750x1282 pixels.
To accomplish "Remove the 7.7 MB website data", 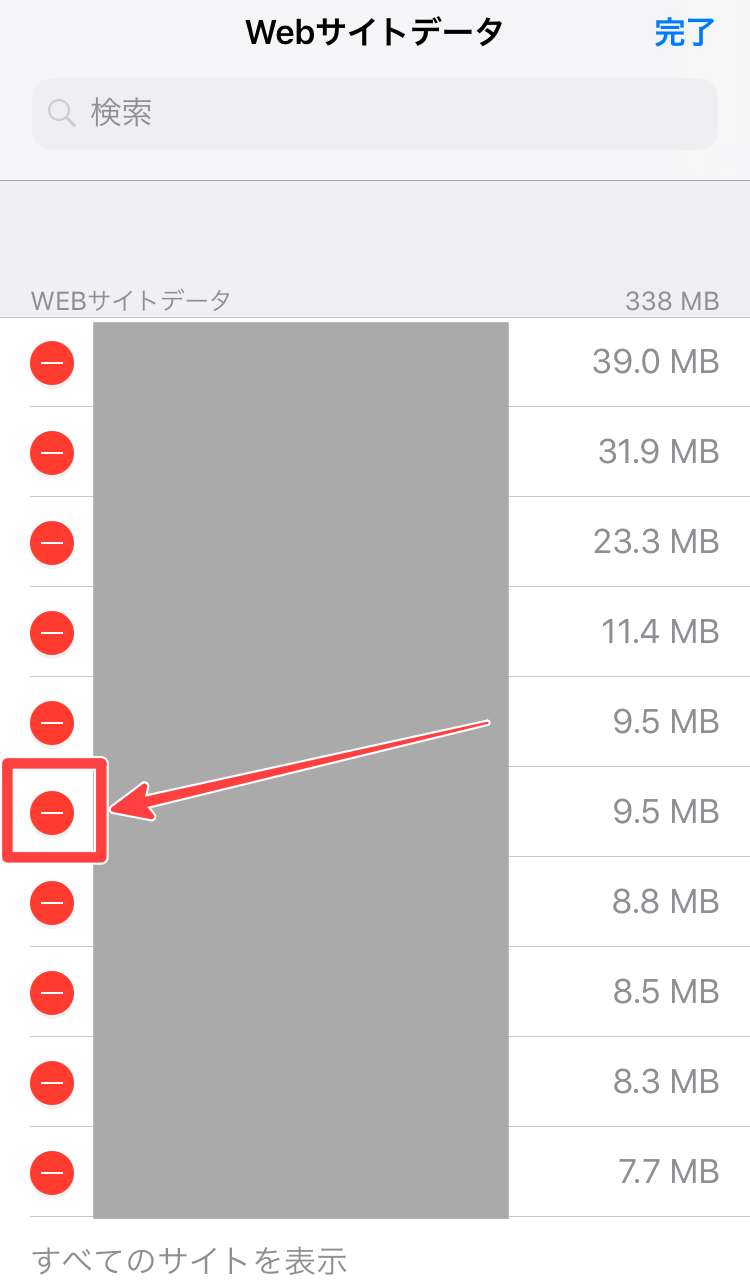I will coord(52,1171).
